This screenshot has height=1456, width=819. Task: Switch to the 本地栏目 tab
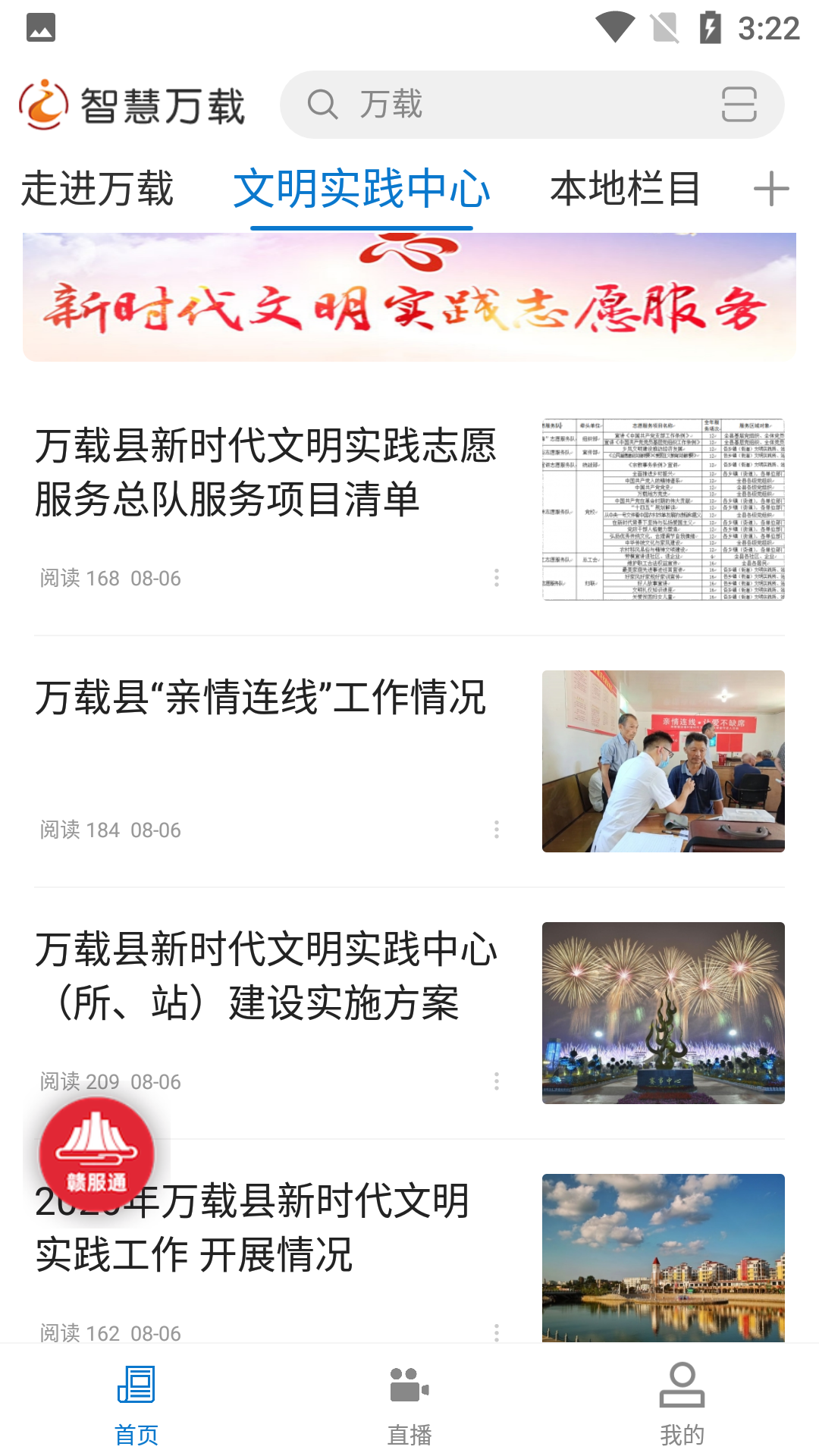pyautogui.click(x=625, y=189)
